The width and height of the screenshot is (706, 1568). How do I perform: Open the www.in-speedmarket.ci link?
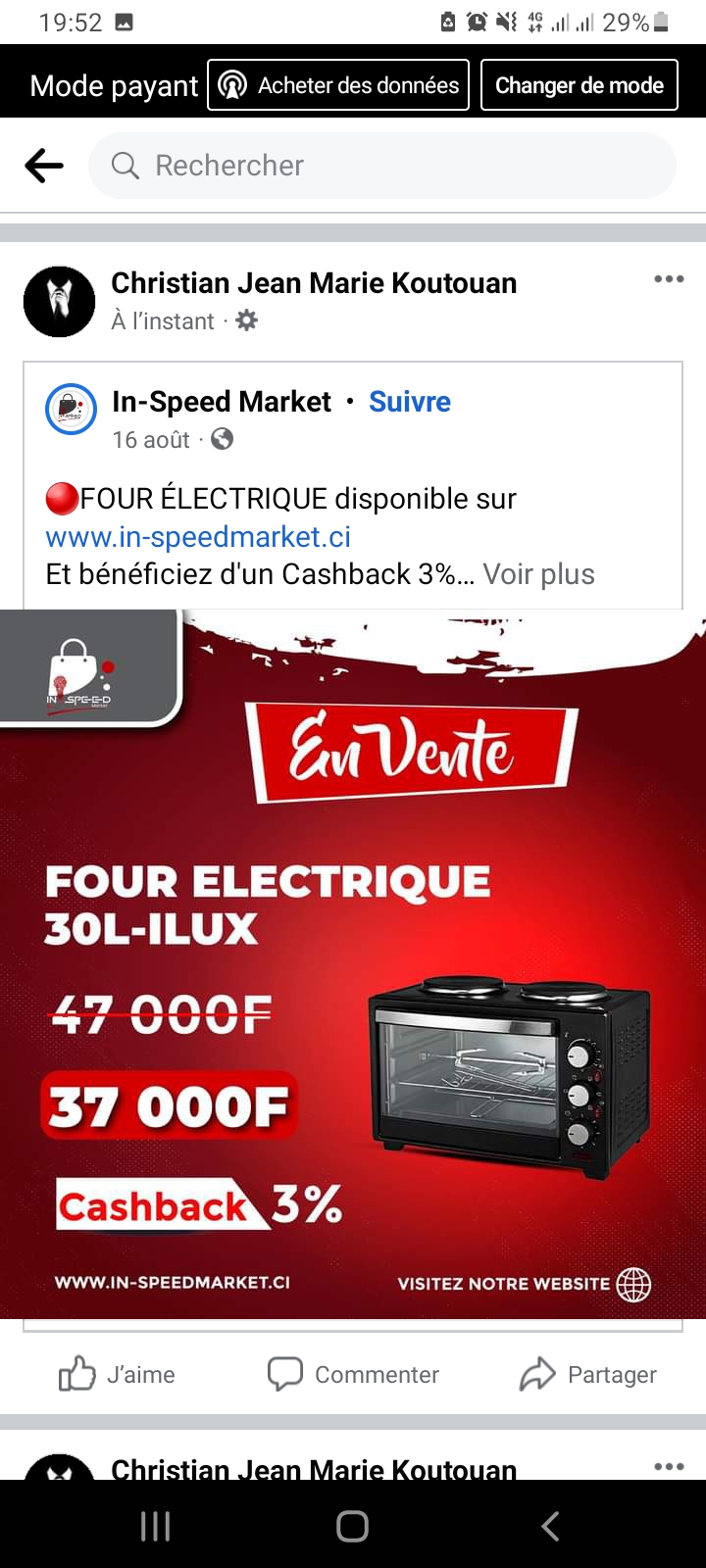tap(198, 537)
